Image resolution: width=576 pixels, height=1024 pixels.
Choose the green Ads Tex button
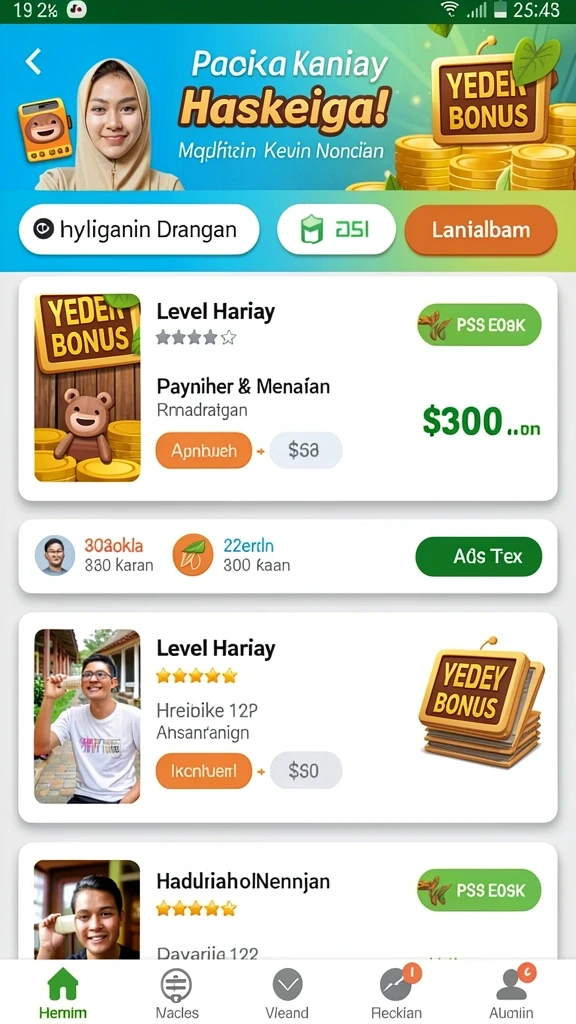click(x=479, y=556)
